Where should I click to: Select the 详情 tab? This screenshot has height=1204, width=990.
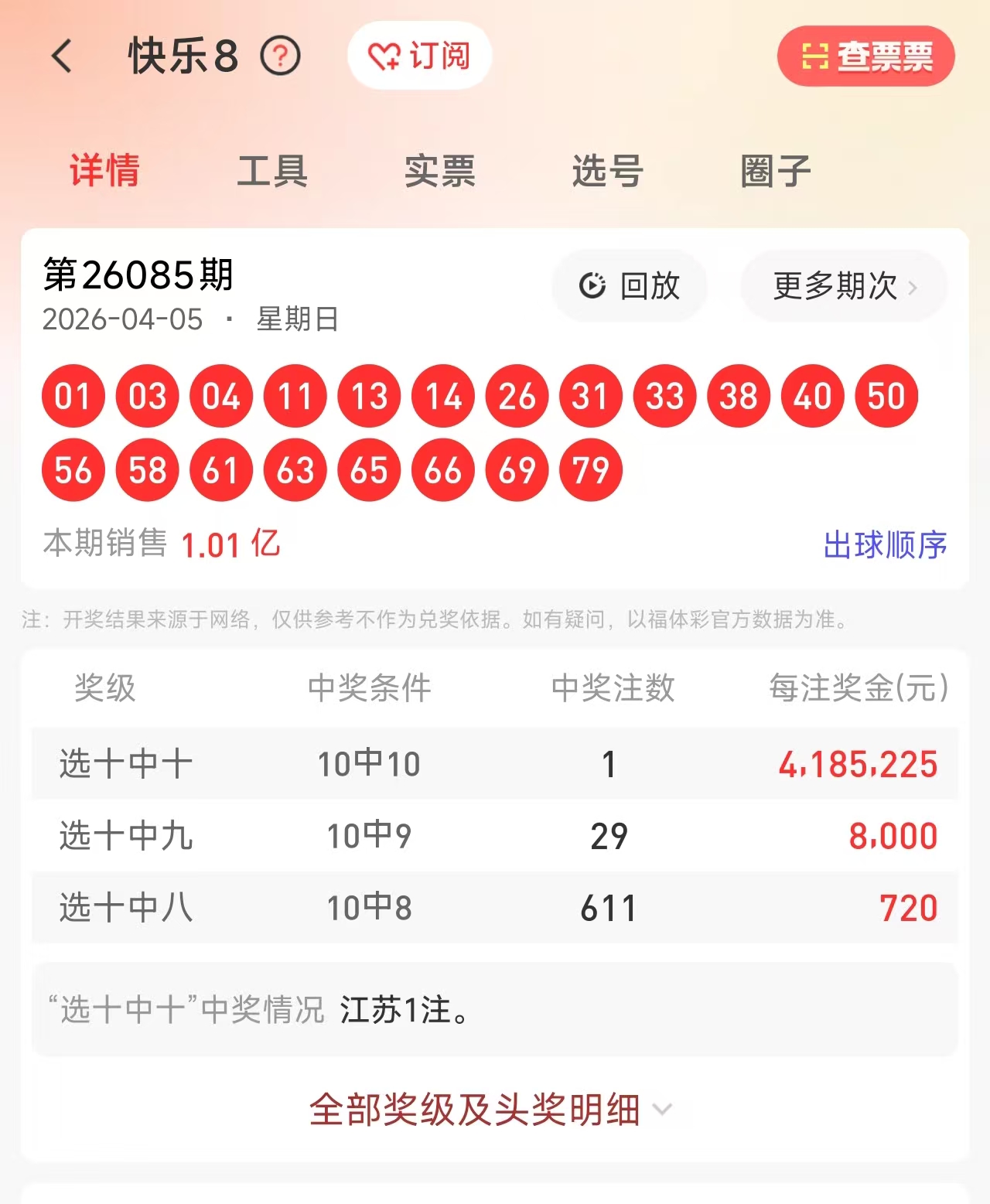[x=105, y=171]
